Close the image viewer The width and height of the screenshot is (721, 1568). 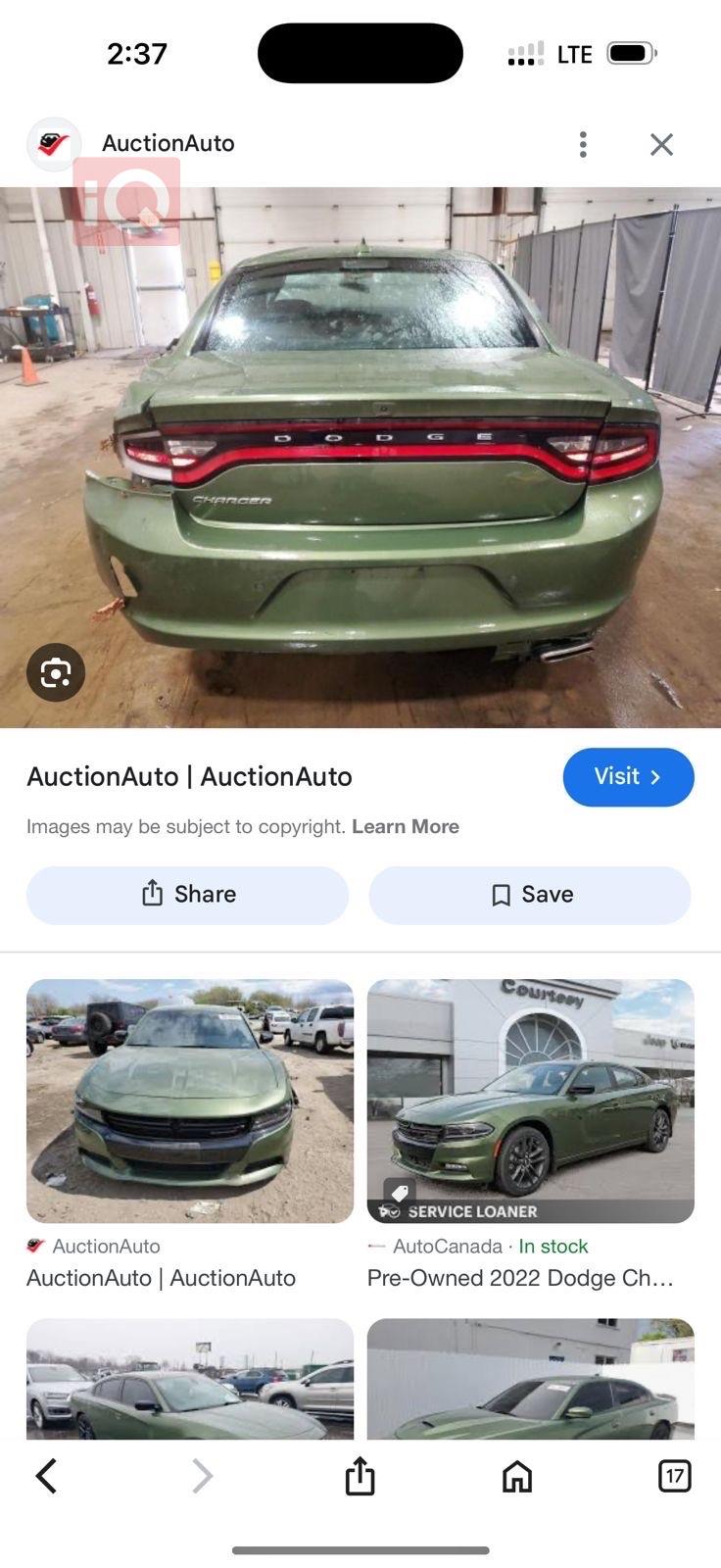[662, 144]
